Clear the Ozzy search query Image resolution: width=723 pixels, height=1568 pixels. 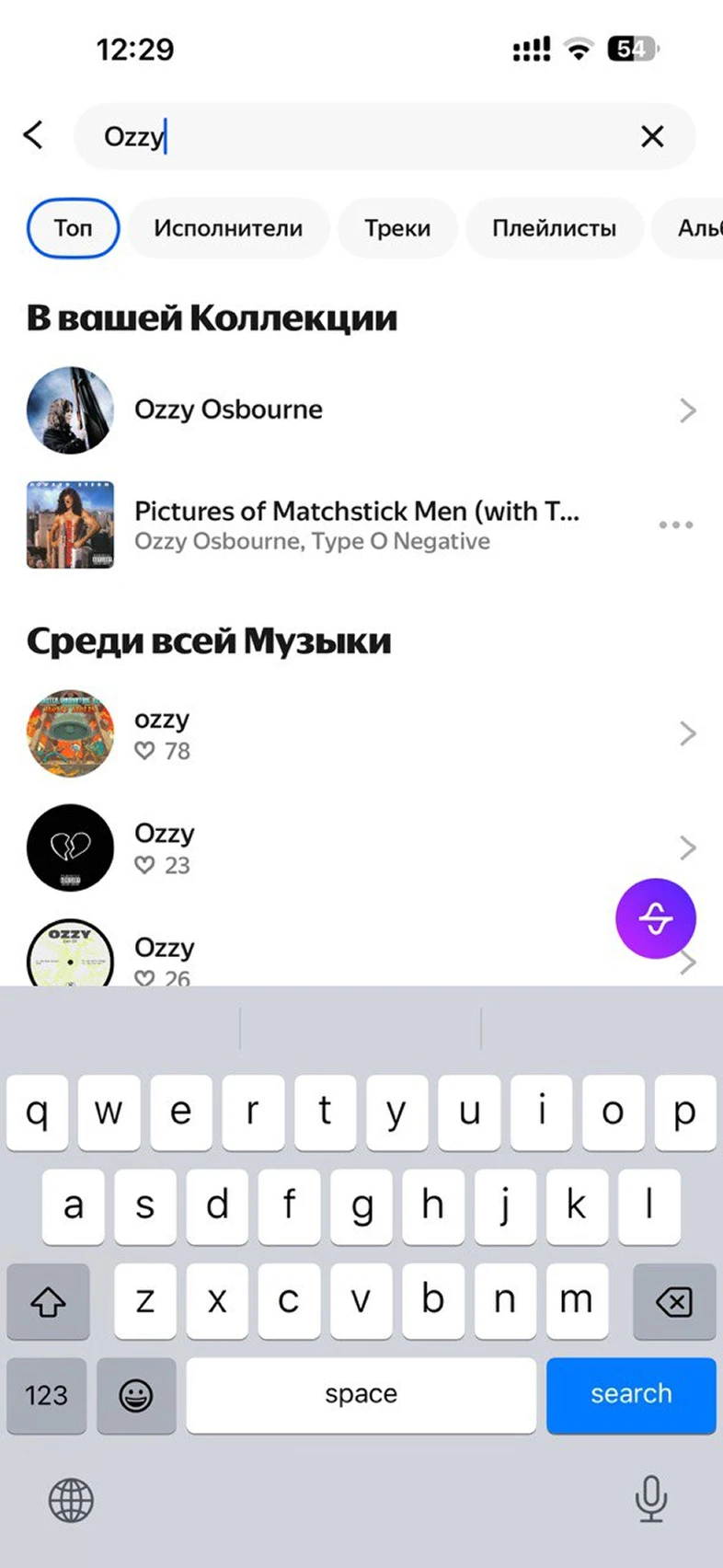point(652,136)
